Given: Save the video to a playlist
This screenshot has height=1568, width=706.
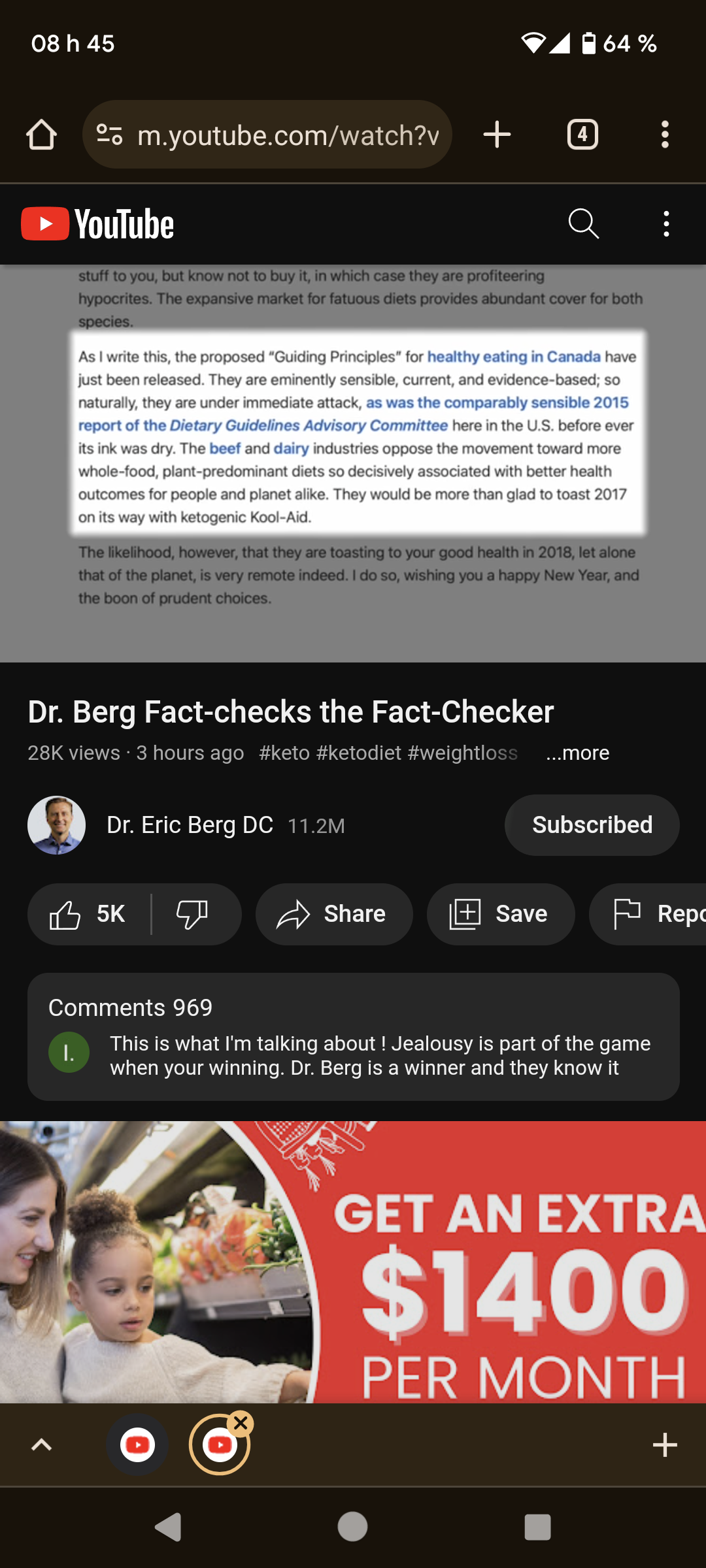Looking at the screenshot, I should [501, 914].
